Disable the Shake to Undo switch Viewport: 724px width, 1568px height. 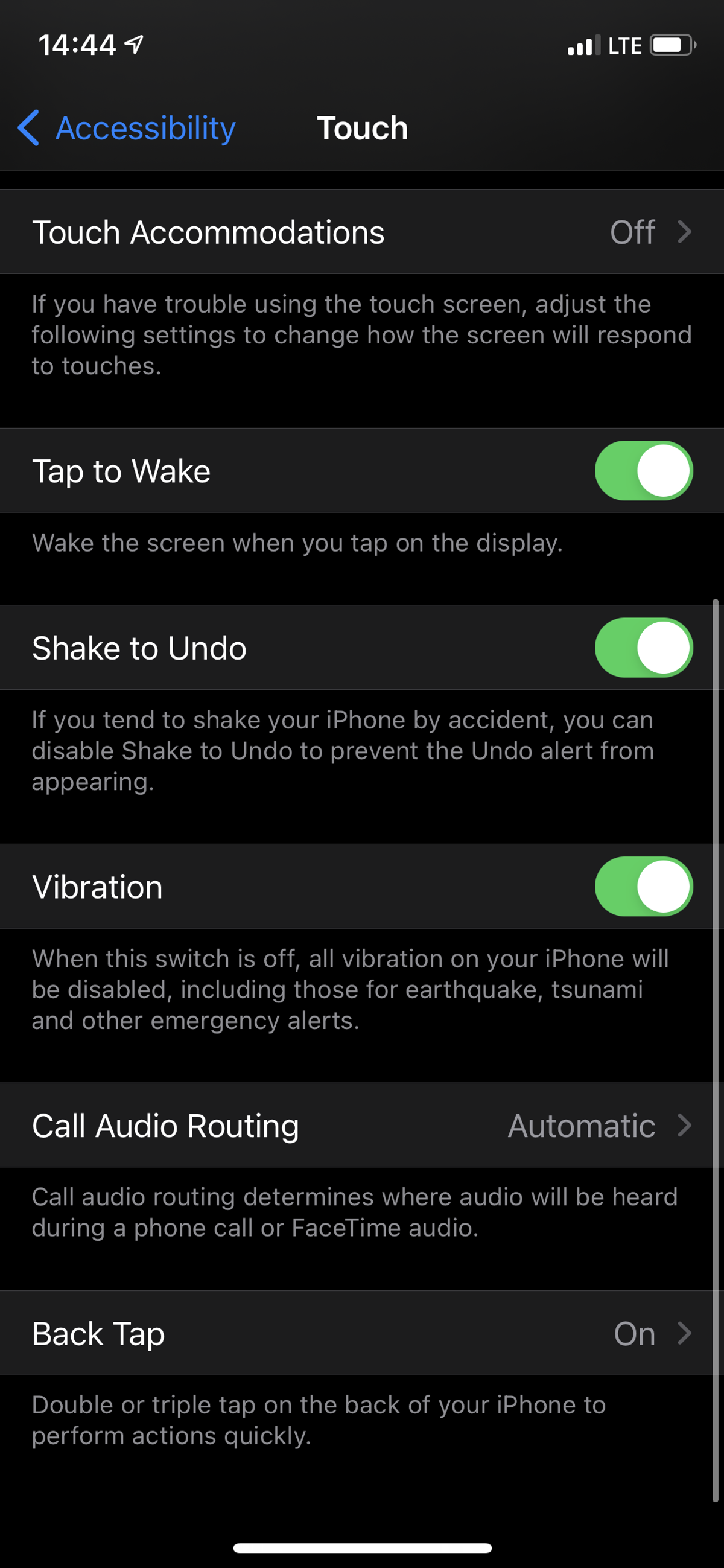click(643, 648)
